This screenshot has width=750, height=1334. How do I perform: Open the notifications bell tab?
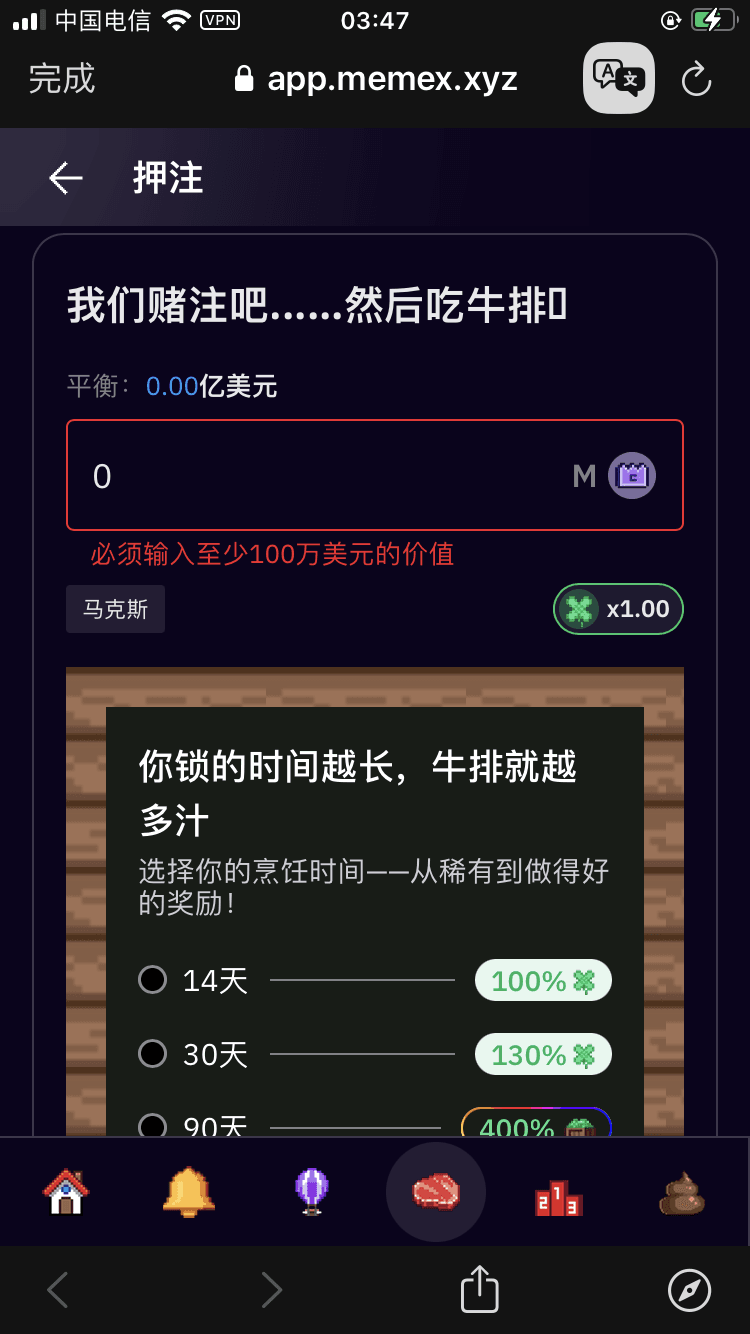[188, 1192]
